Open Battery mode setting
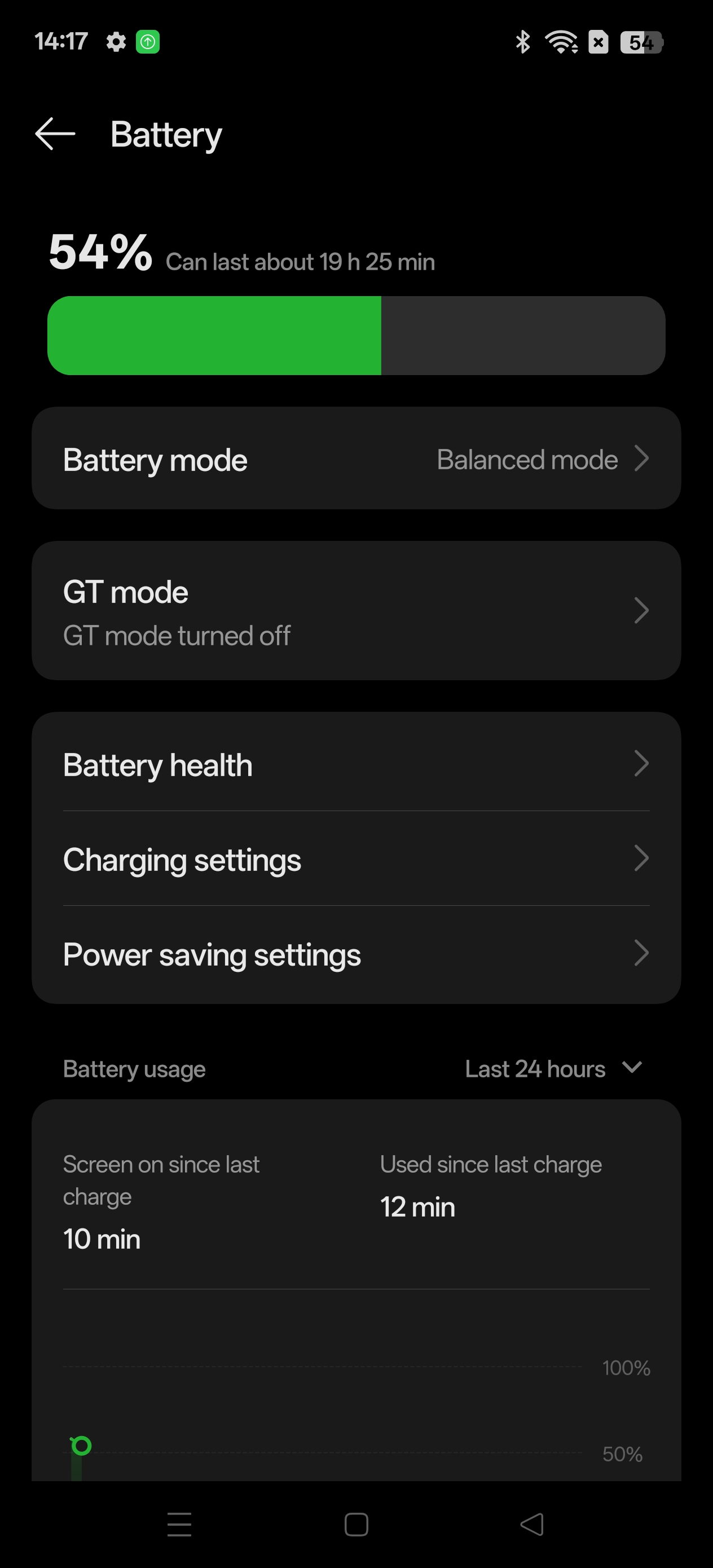 pyautogui.click(x=356, y=459)
